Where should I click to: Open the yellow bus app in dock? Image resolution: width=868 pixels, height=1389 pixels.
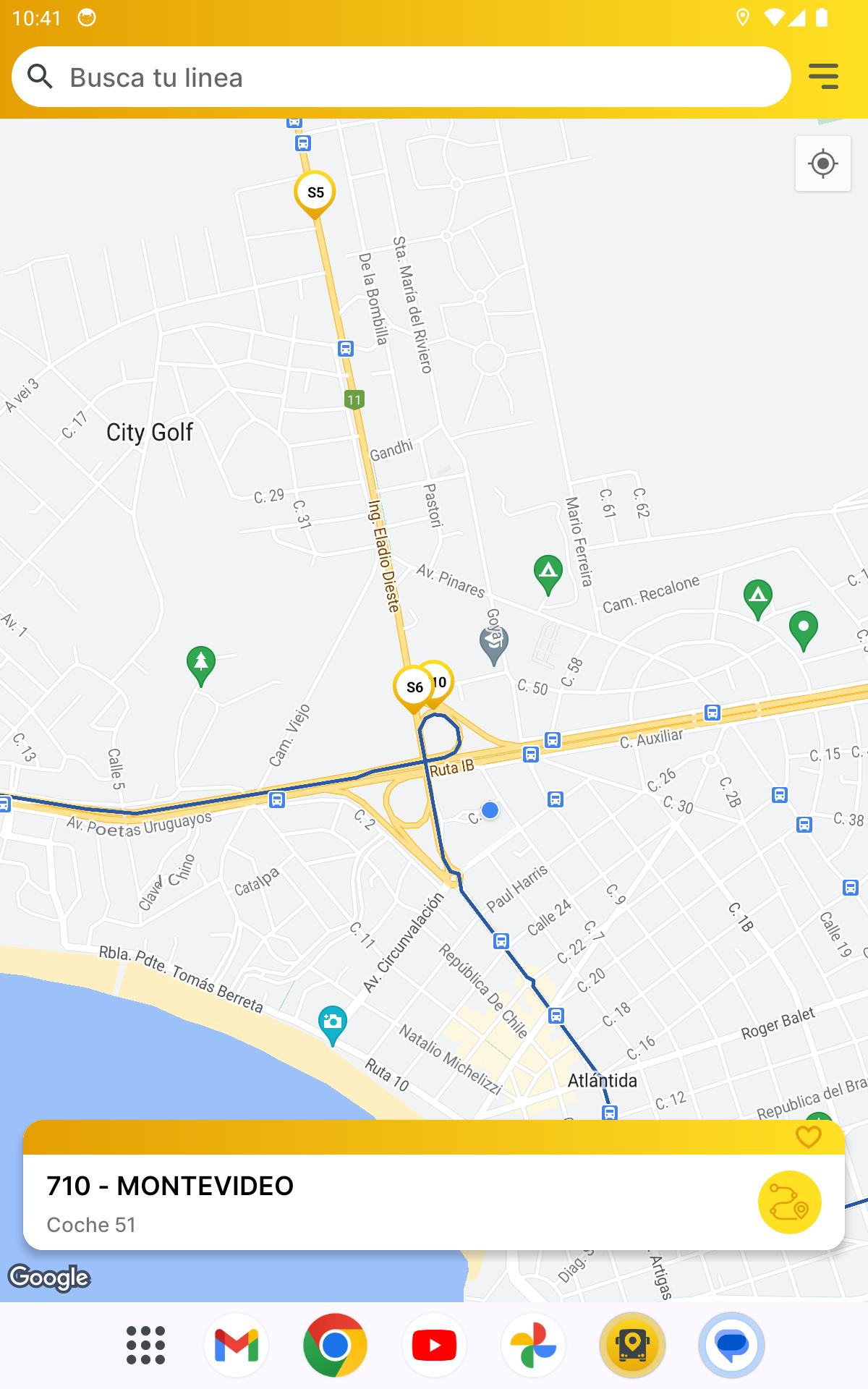click(x=632, y=1345)
